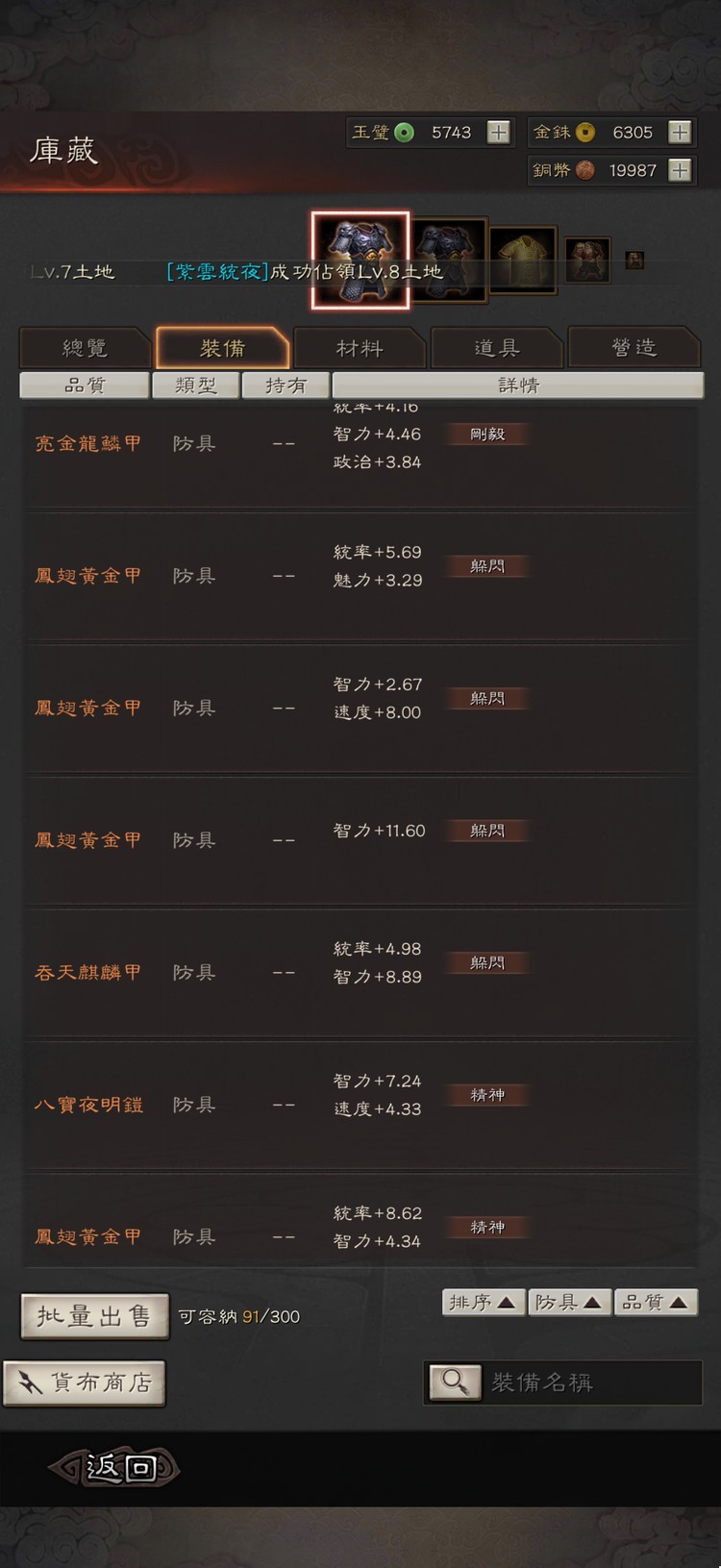Open the 品質 quality filter
The height and width of the screenshot is (1568, 721).
[85, 385]
